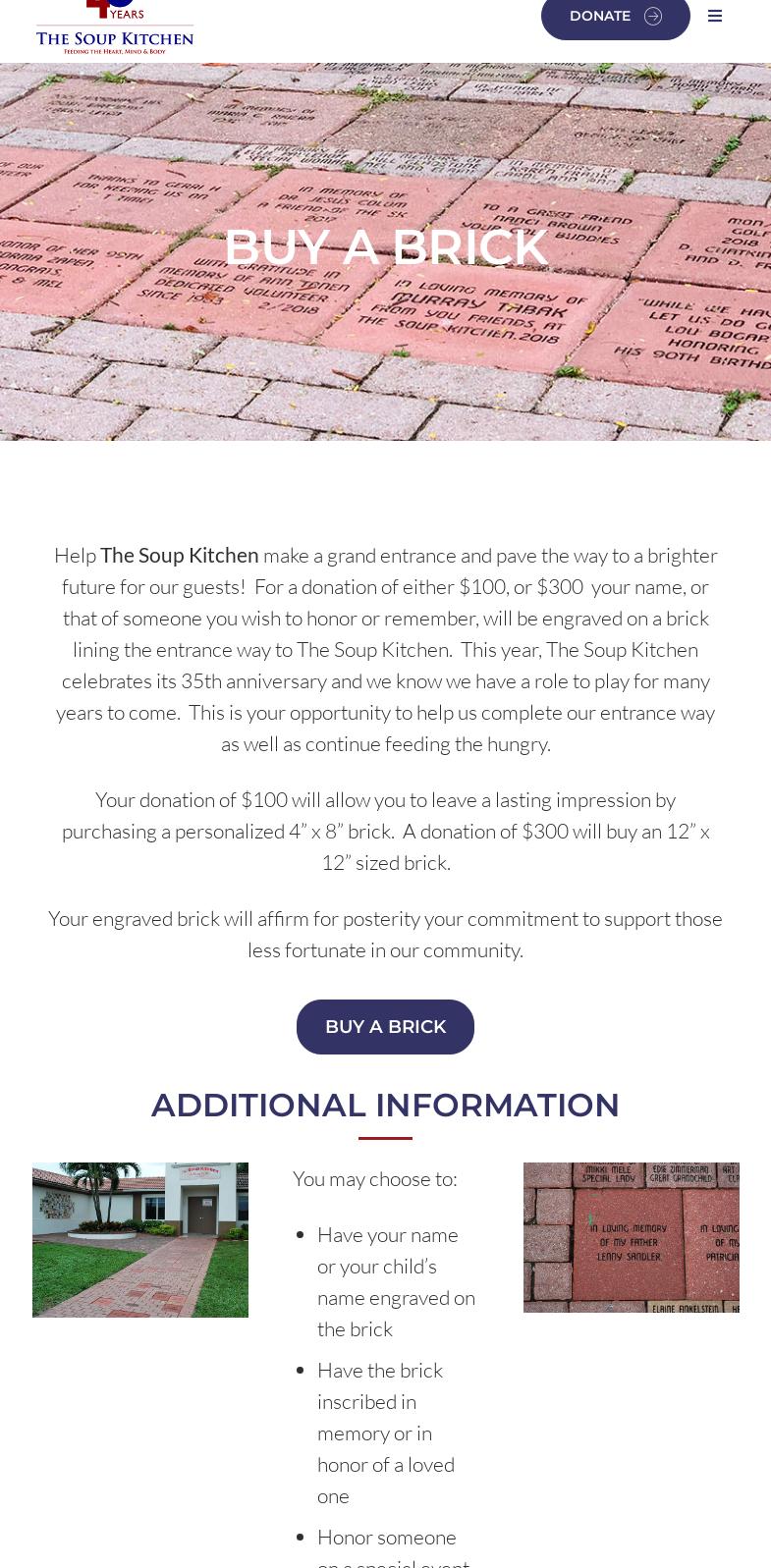Select the Buy a Brick page heading
Image resolution: width=771 pixels, height=1568 pixels.
coord(385,247)
